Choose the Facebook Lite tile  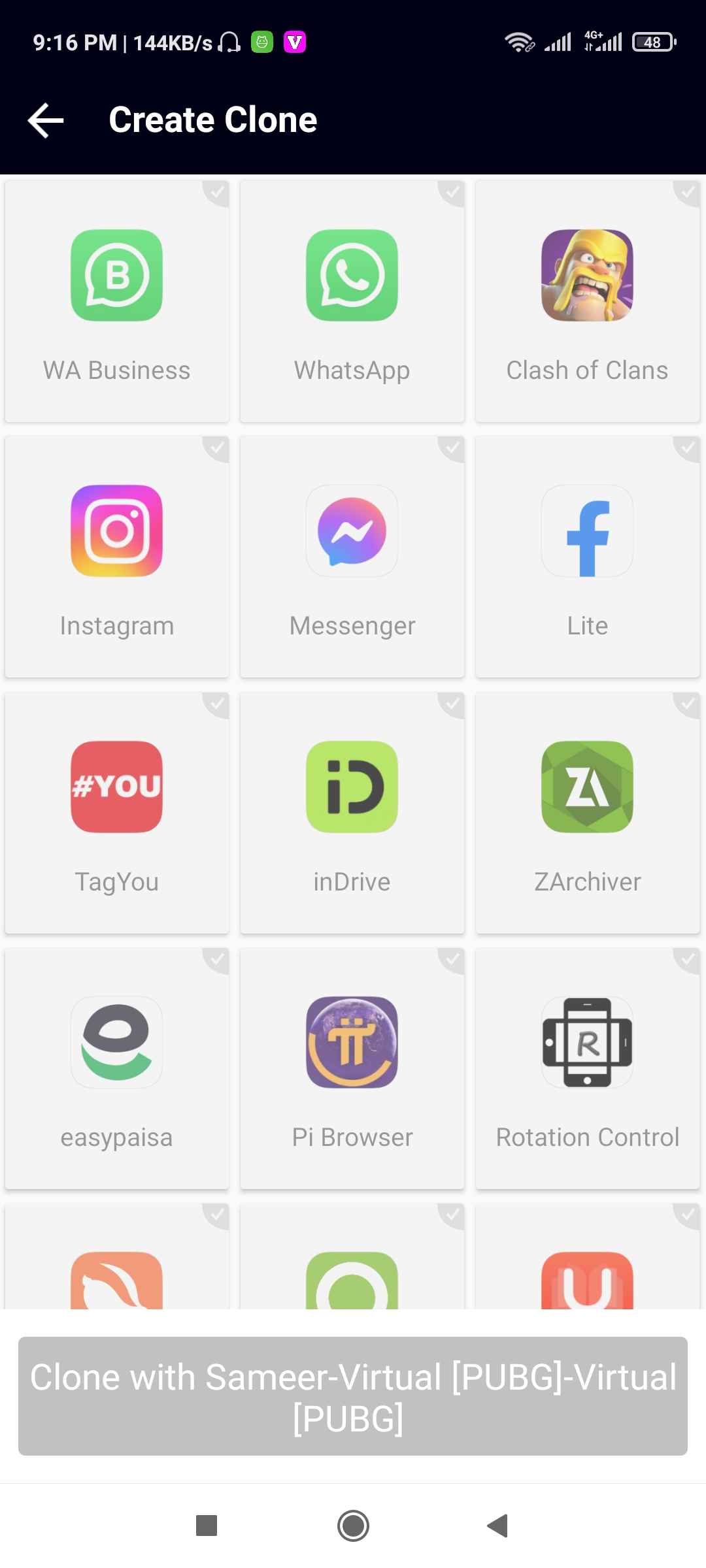(x=588, y=557)
